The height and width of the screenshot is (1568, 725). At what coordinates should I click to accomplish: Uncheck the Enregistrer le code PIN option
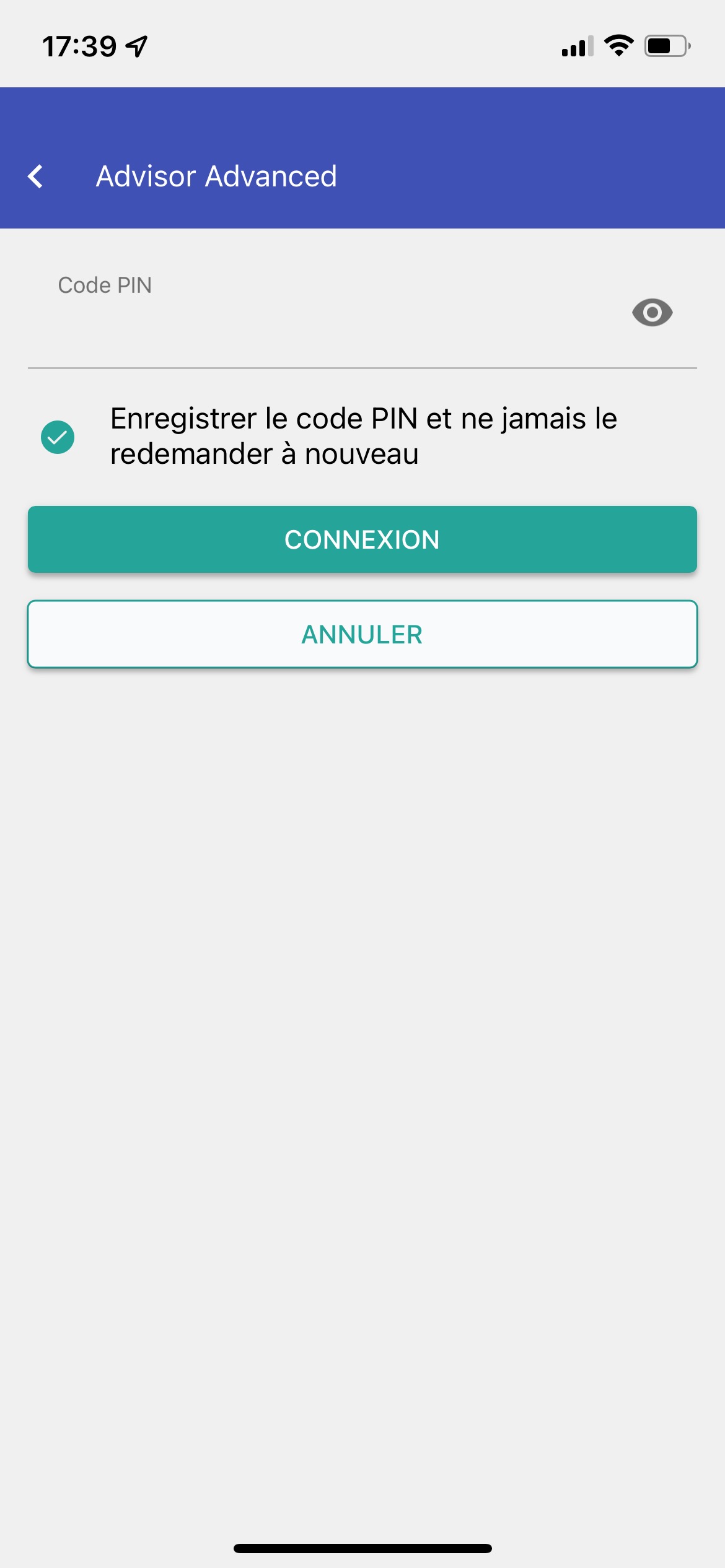point(58,437)
